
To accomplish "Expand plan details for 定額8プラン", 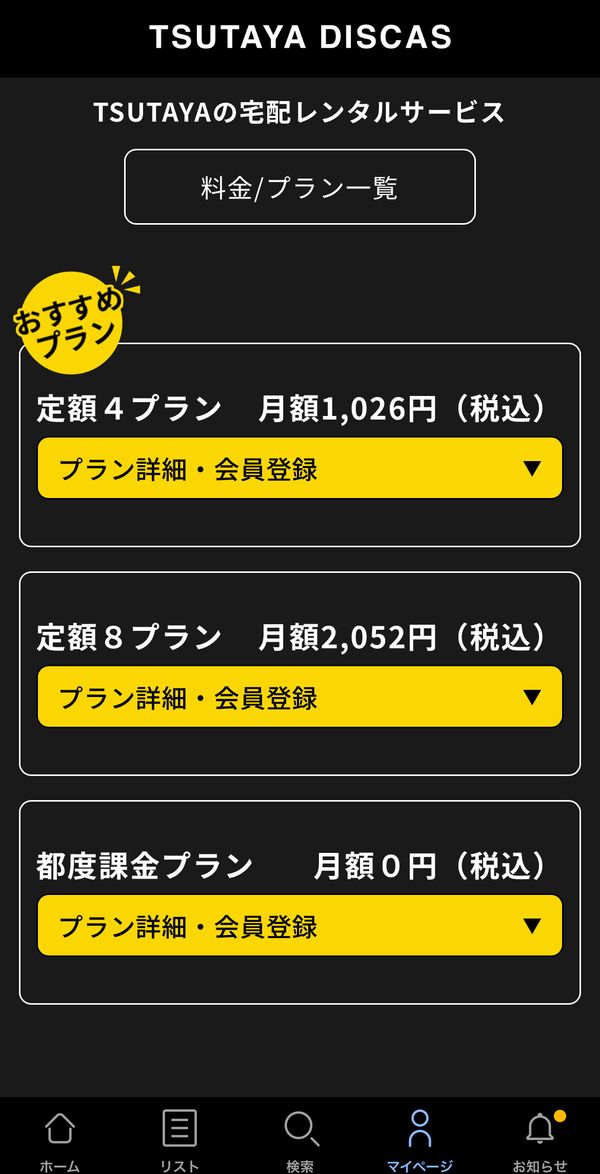I will (x=300, y=697).
